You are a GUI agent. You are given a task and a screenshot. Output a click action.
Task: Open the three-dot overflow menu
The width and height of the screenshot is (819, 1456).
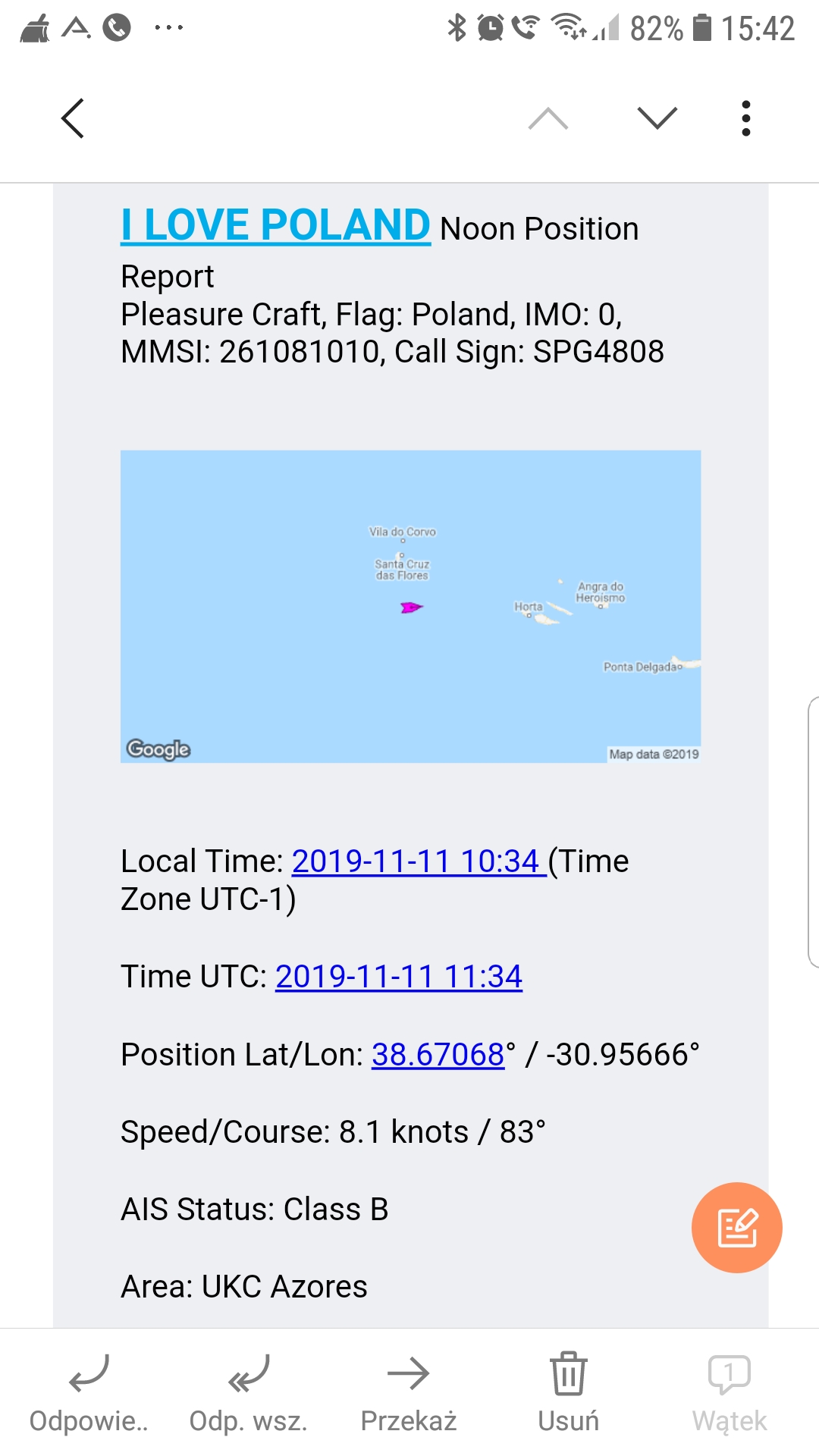(x=746, y=118)
